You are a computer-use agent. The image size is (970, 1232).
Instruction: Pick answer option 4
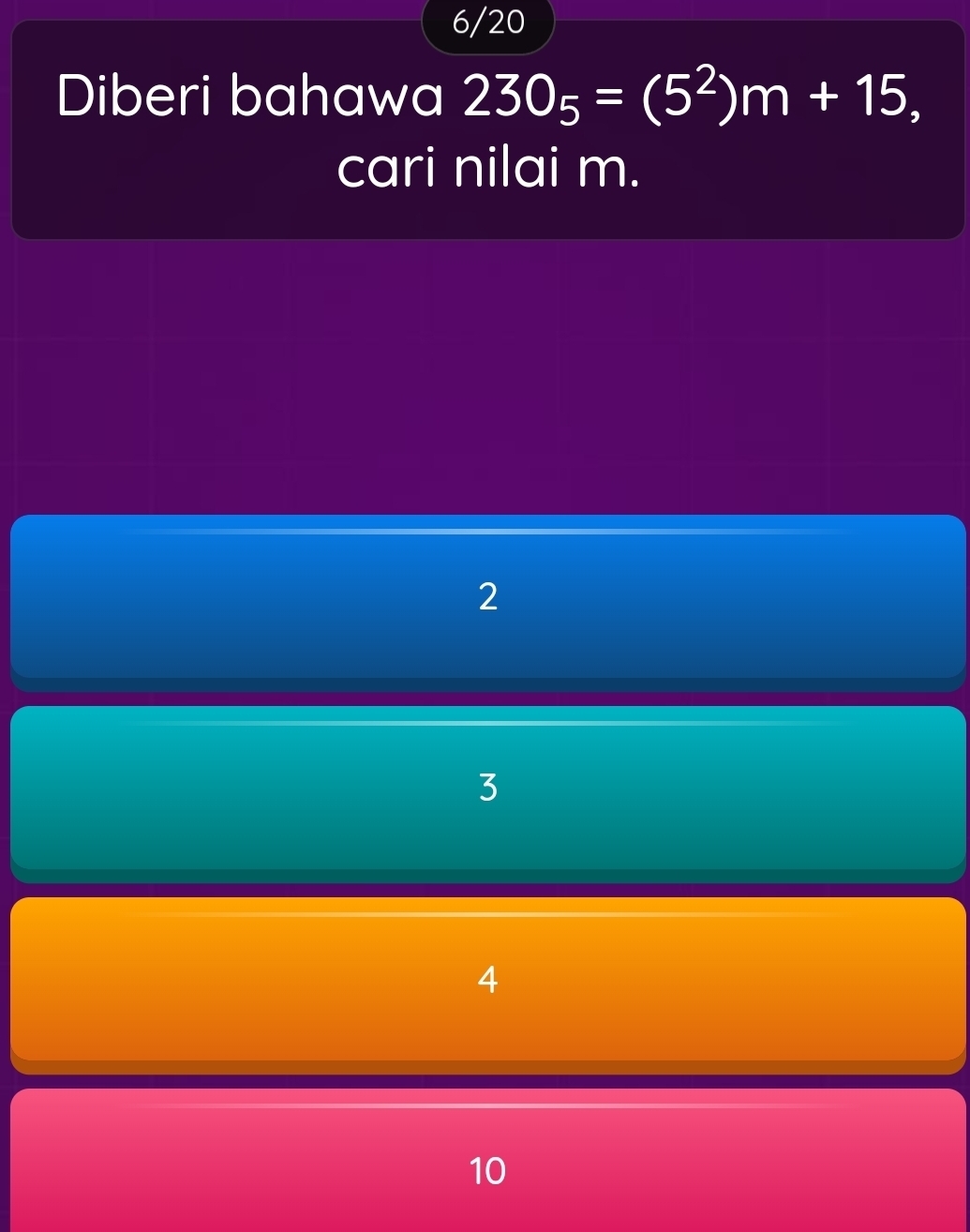487,980
